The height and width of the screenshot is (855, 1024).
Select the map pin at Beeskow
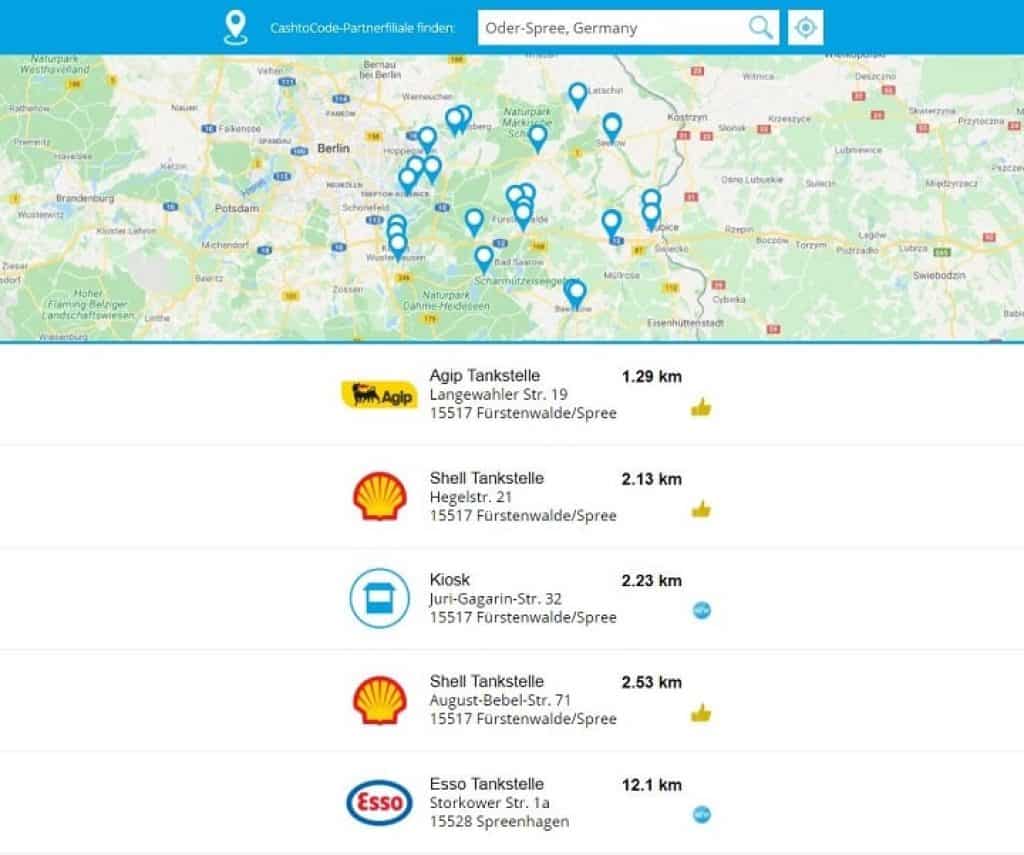(x=575, y=292)
